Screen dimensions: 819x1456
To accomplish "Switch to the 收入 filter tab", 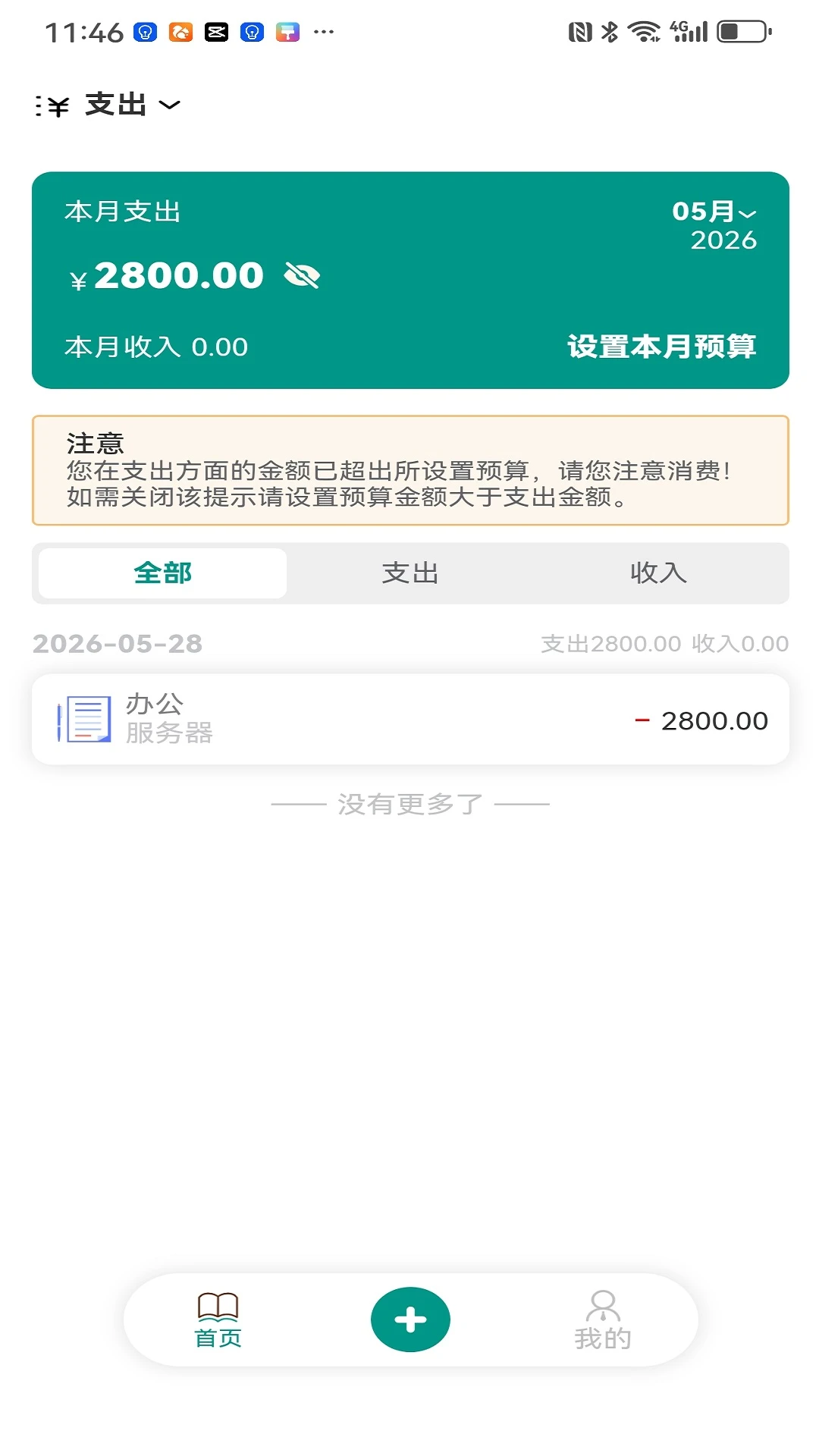I will pos(658,573).
